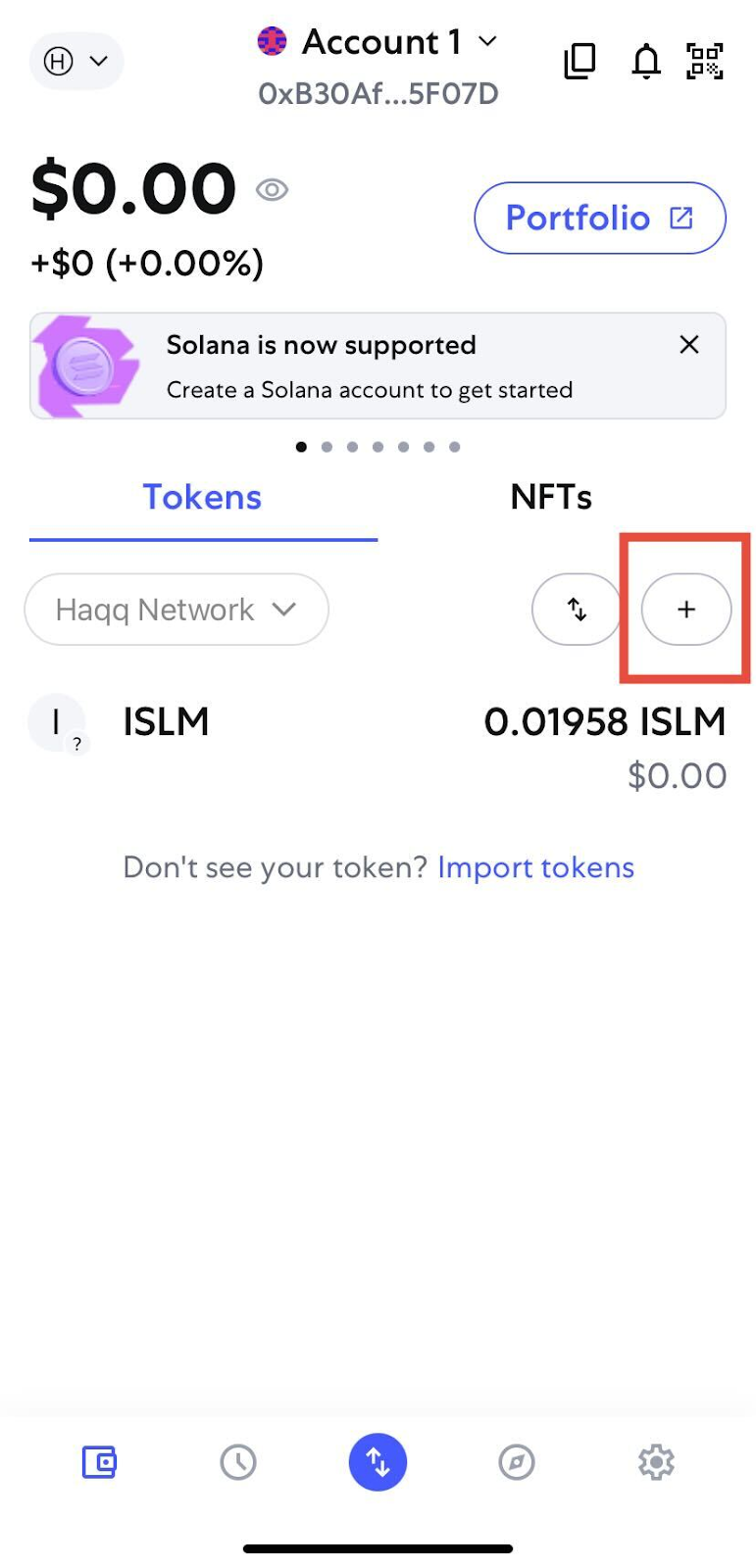Expand the Haqq Network filter dropdown
The width and height of the screenshot is (756, 1568).
[x=176, y=610]
